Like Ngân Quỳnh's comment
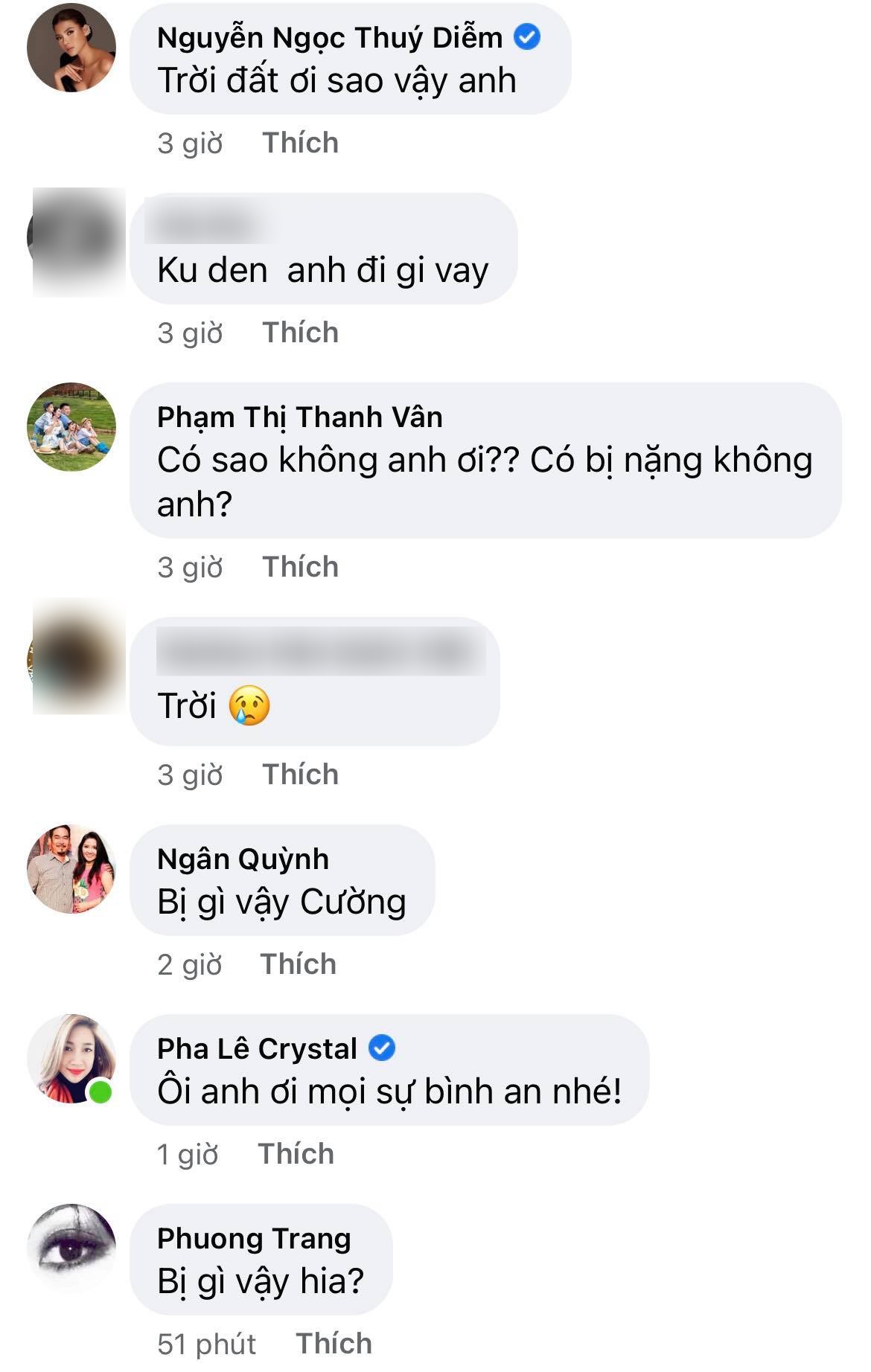 coord(298,964)
